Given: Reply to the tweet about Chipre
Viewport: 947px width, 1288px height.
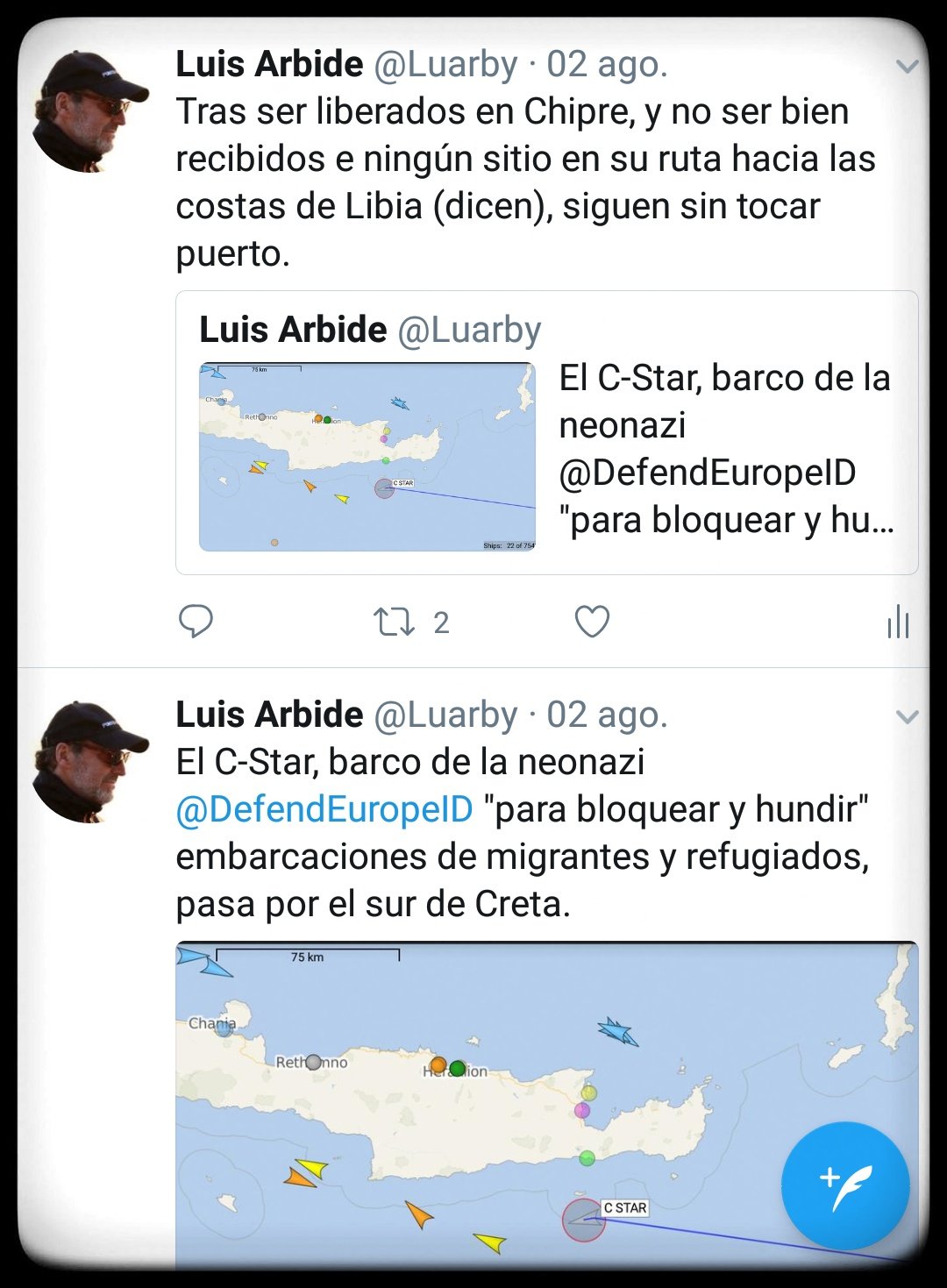Looking at the screenshot, I should 196,622.
